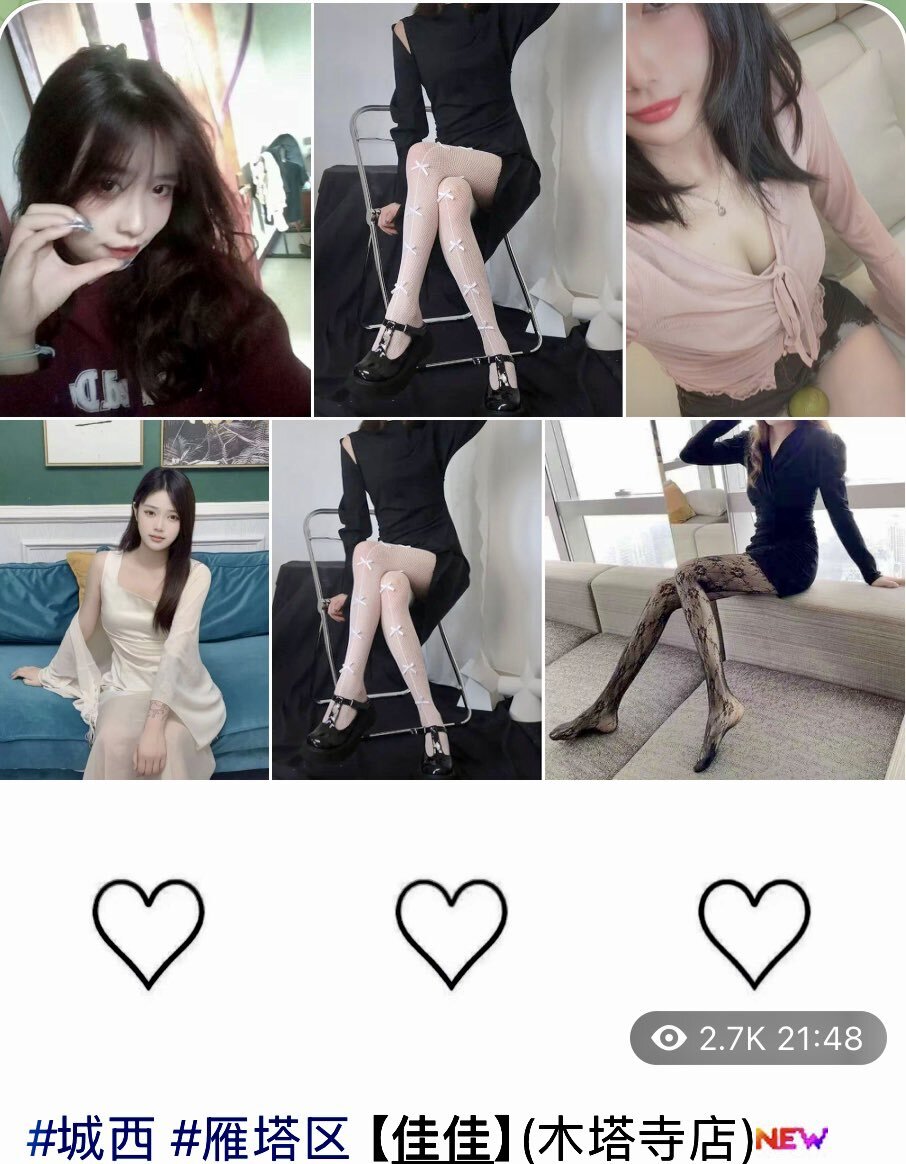The width and height of the screenshot is (906, 1164).
Task: View the photo of the woman in the pink cardigan
Action: point(766,210)
